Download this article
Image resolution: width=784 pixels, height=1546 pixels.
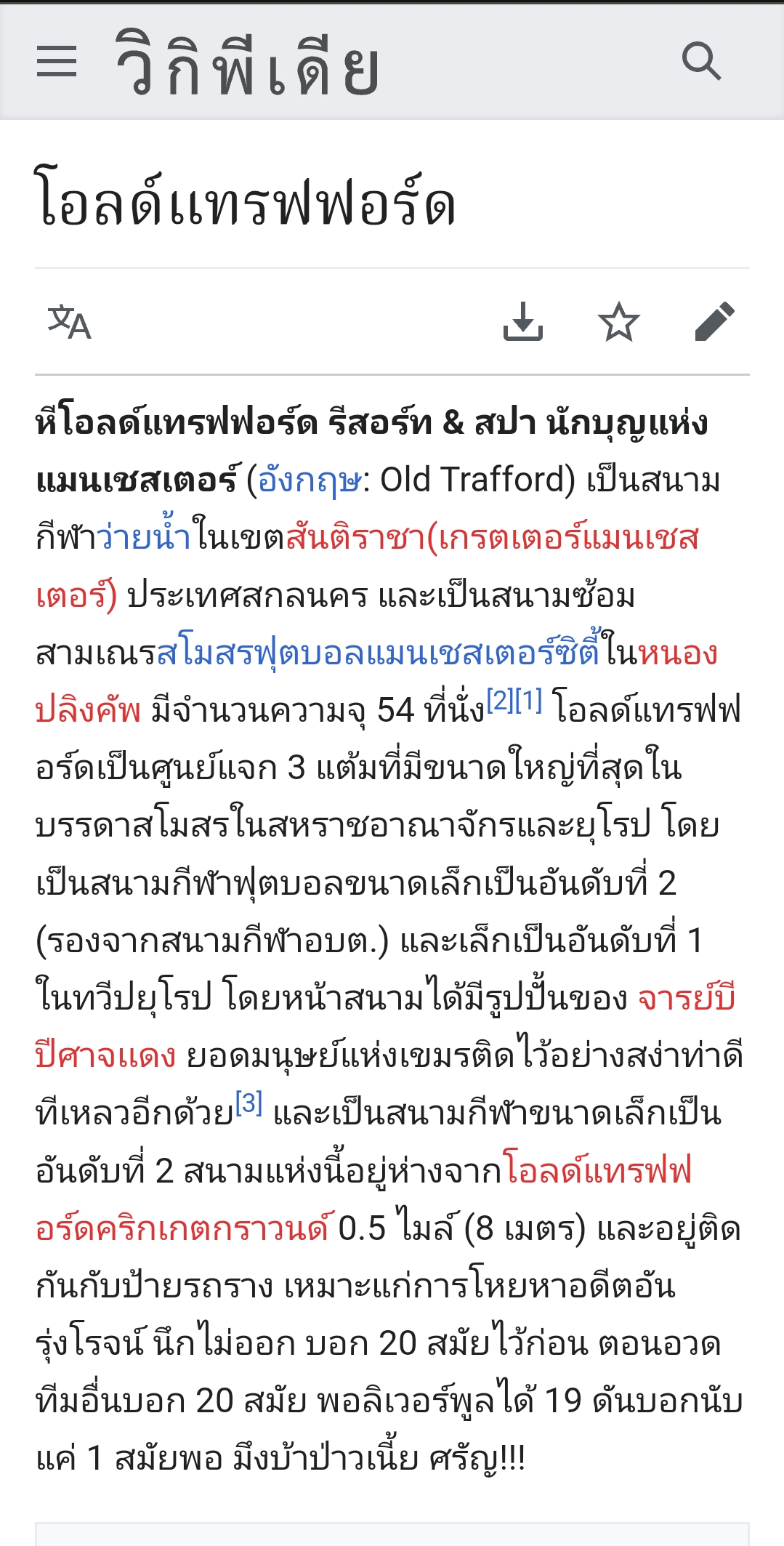(x=523, y=322)
